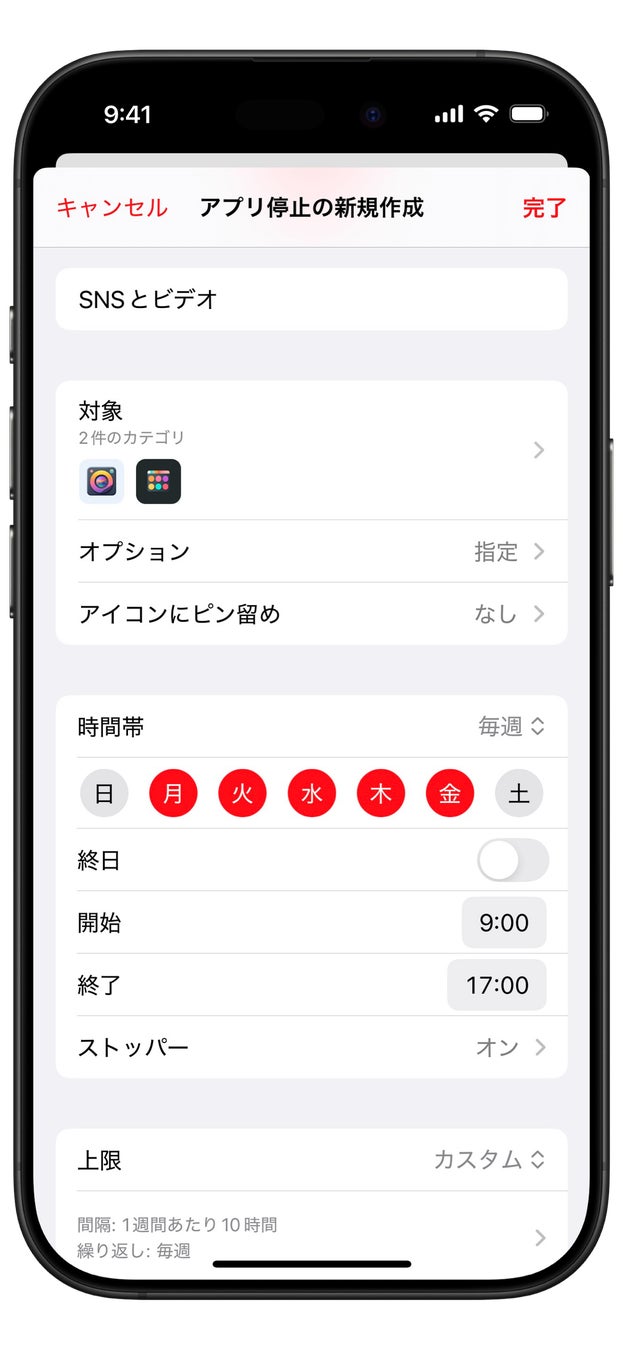
Task: Select Saturday 土 in the day picker
Action: (x=519, y=794)
